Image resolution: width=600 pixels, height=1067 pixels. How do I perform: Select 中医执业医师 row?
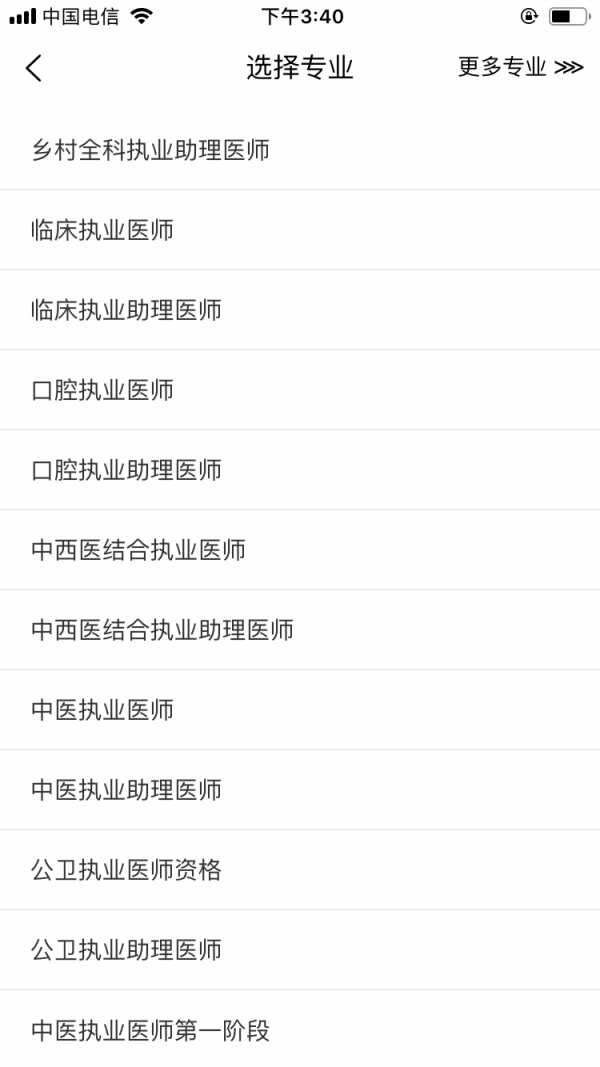[300, 710]
